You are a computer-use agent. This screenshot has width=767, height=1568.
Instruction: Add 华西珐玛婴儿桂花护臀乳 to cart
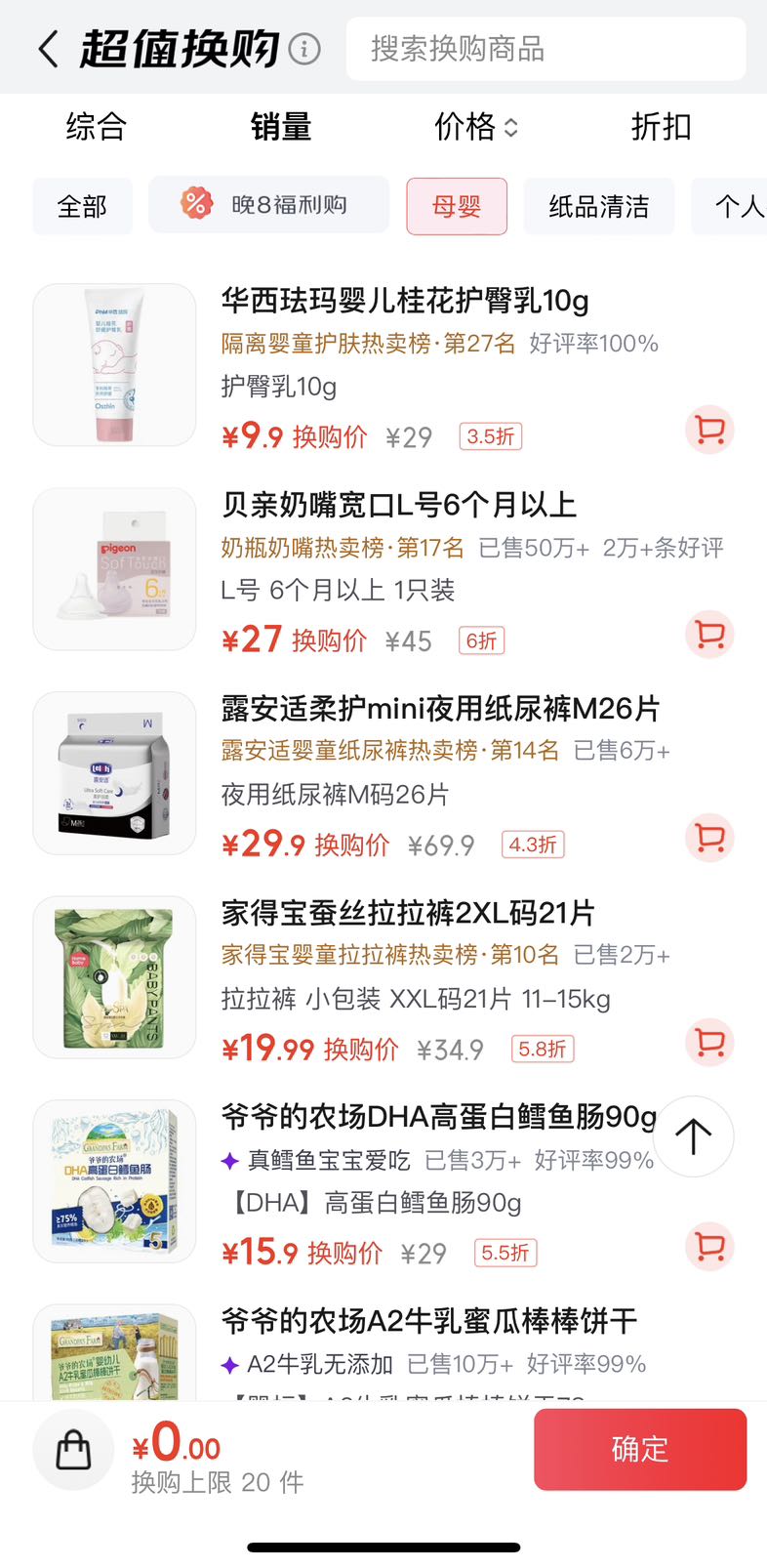click(x=709, y=430)
